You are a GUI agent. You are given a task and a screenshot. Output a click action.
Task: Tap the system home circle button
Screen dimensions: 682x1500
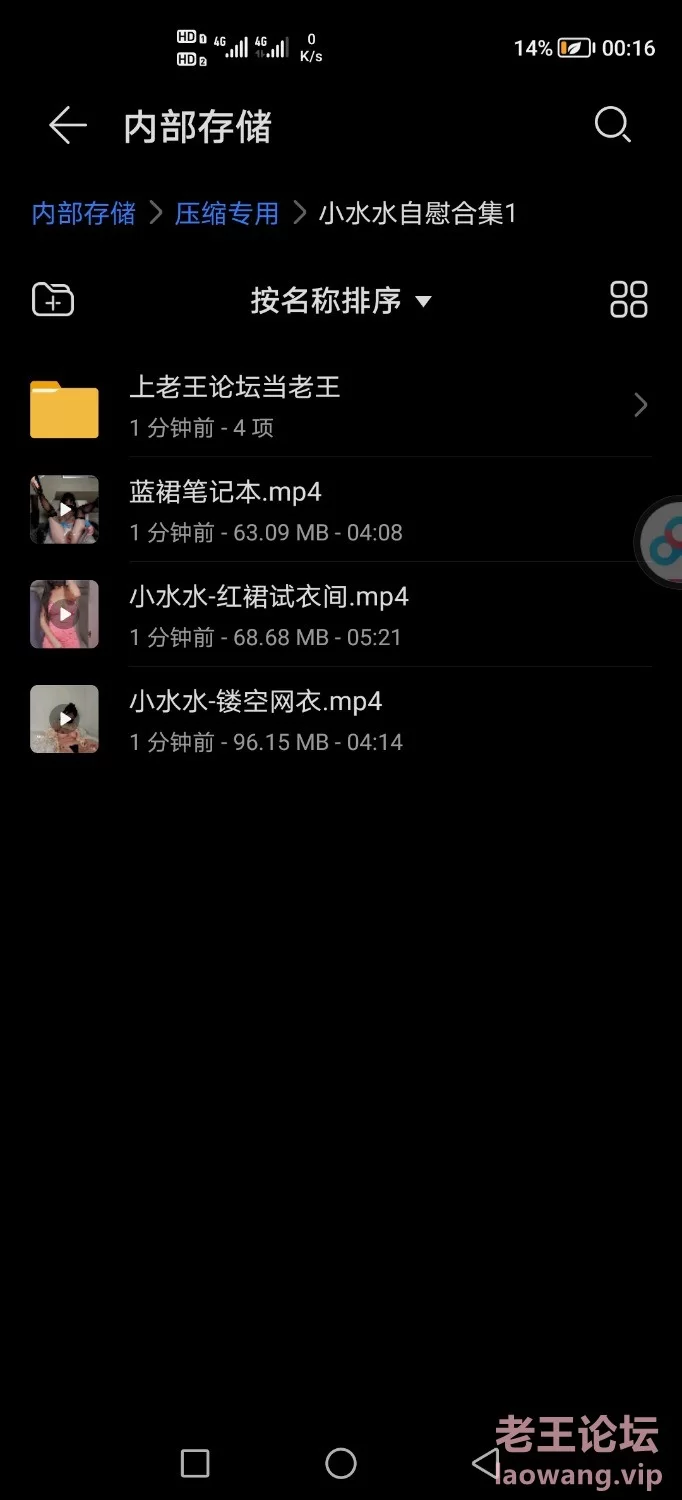point(341,1463)
